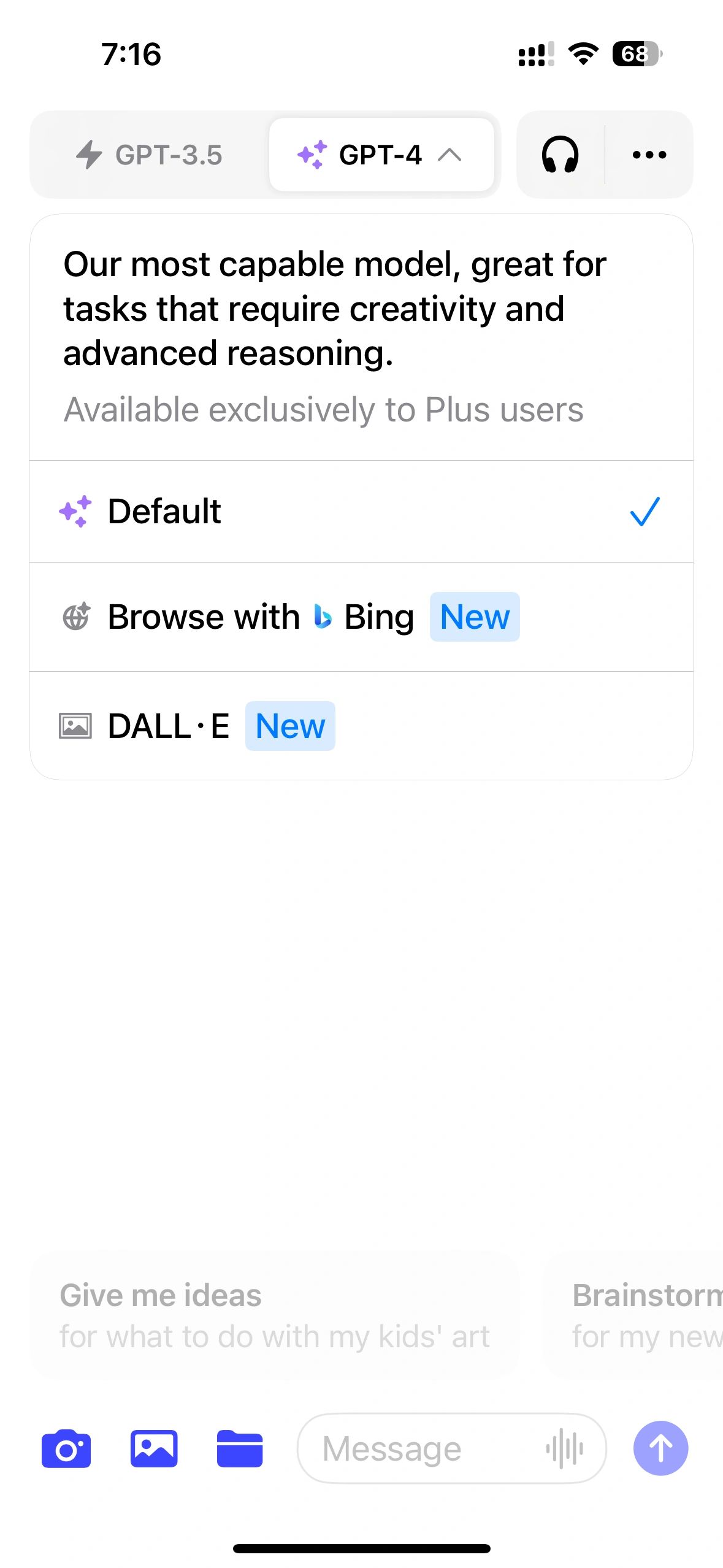
Task: Attach a picture from the photo library
Action: click(x=154, y=1449)
